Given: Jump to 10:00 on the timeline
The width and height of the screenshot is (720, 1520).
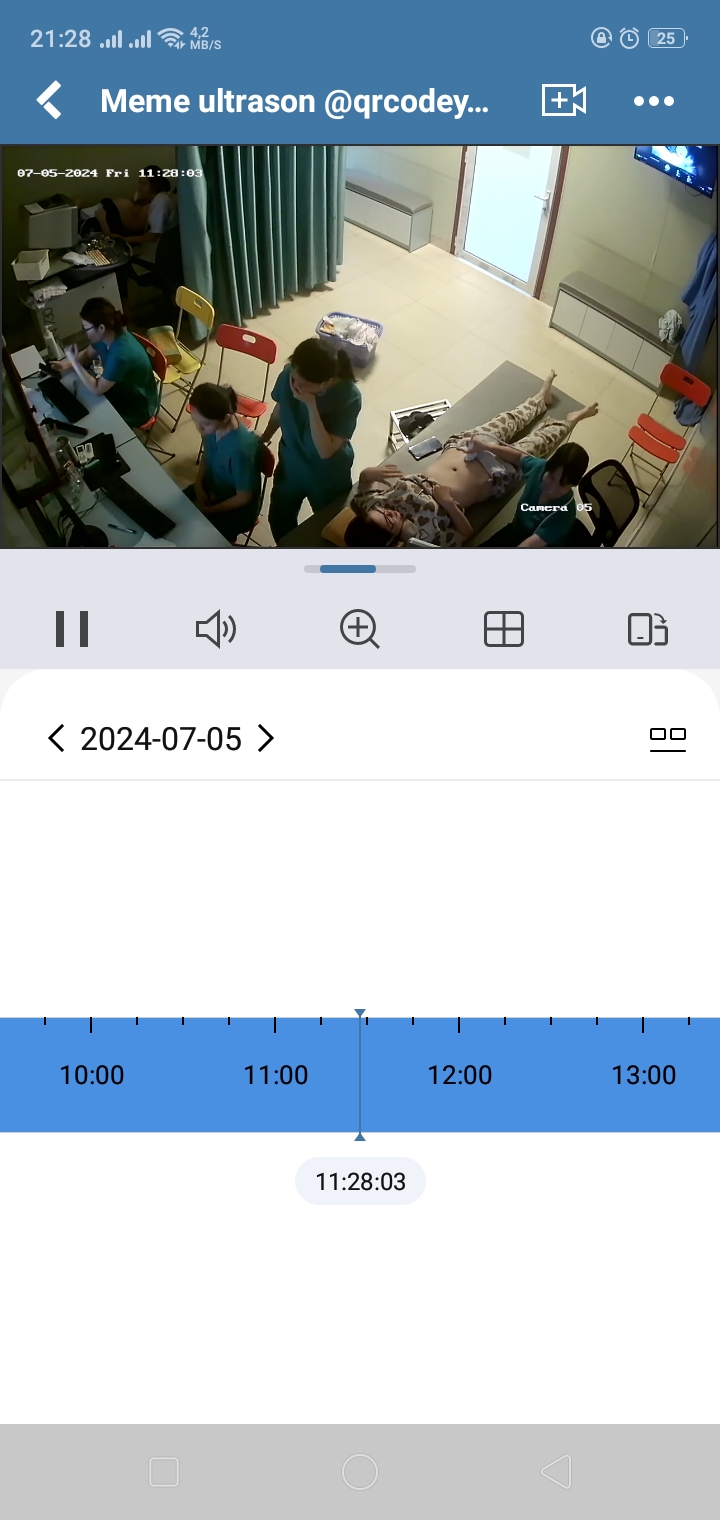Looking at the screenshot, I should pos(92,1075).
